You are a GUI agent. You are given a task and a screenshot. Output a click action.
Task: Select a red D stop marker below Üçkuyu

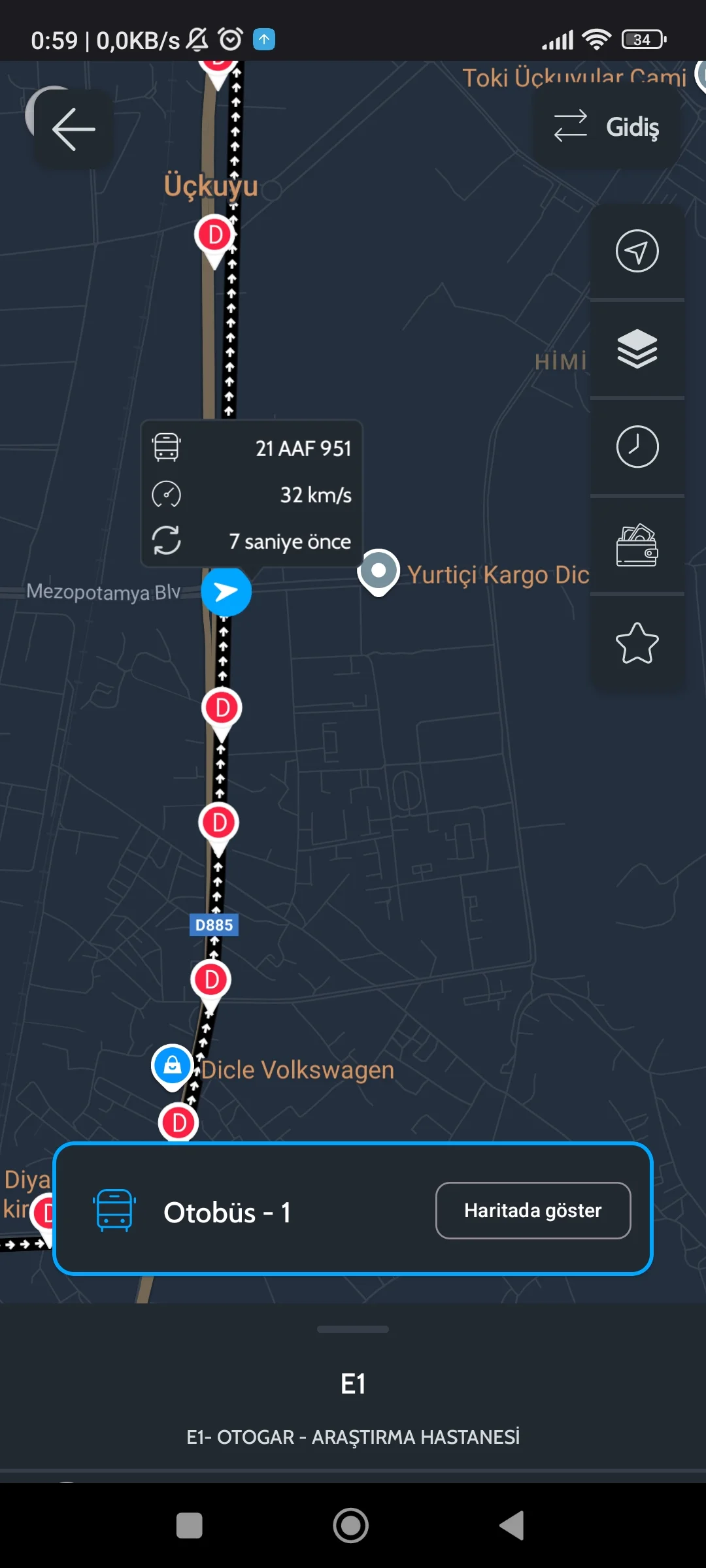(213, 234)
